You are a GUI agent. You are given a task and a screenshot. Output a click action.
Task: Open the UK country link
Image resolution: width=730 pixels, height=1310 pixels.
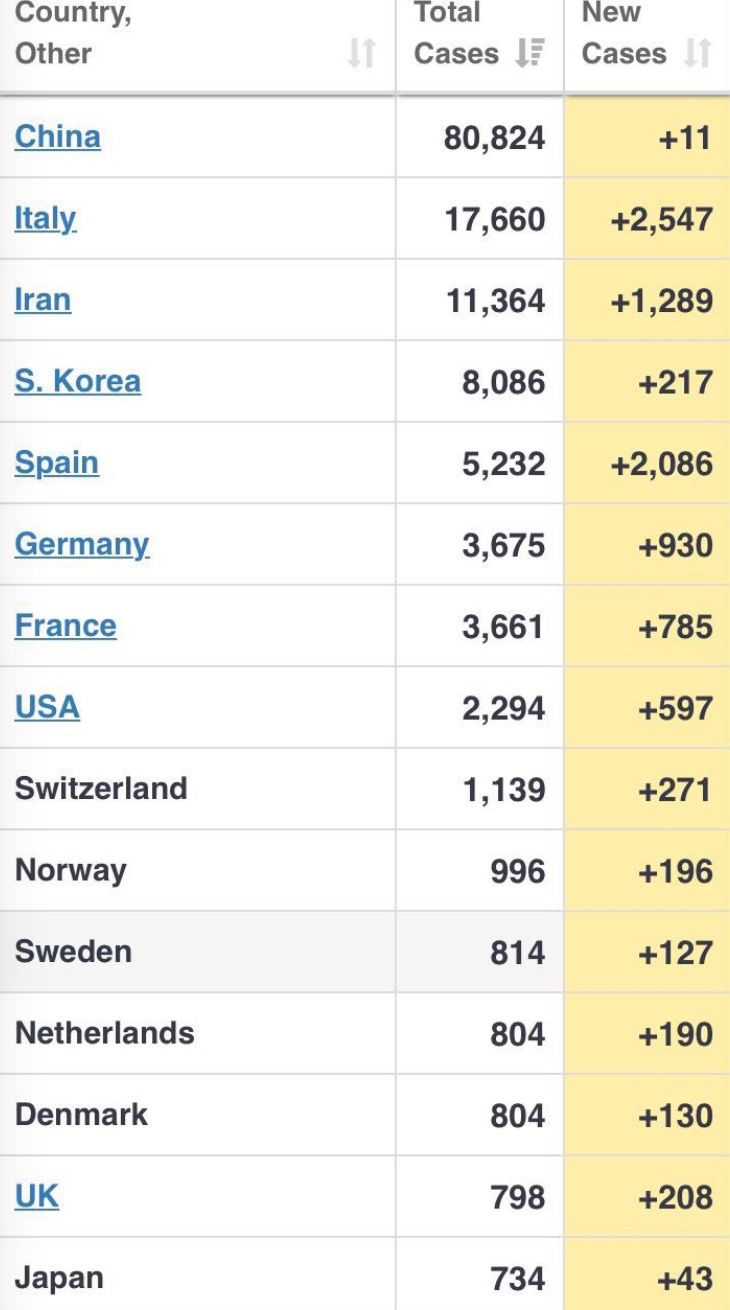[35, 1196]
